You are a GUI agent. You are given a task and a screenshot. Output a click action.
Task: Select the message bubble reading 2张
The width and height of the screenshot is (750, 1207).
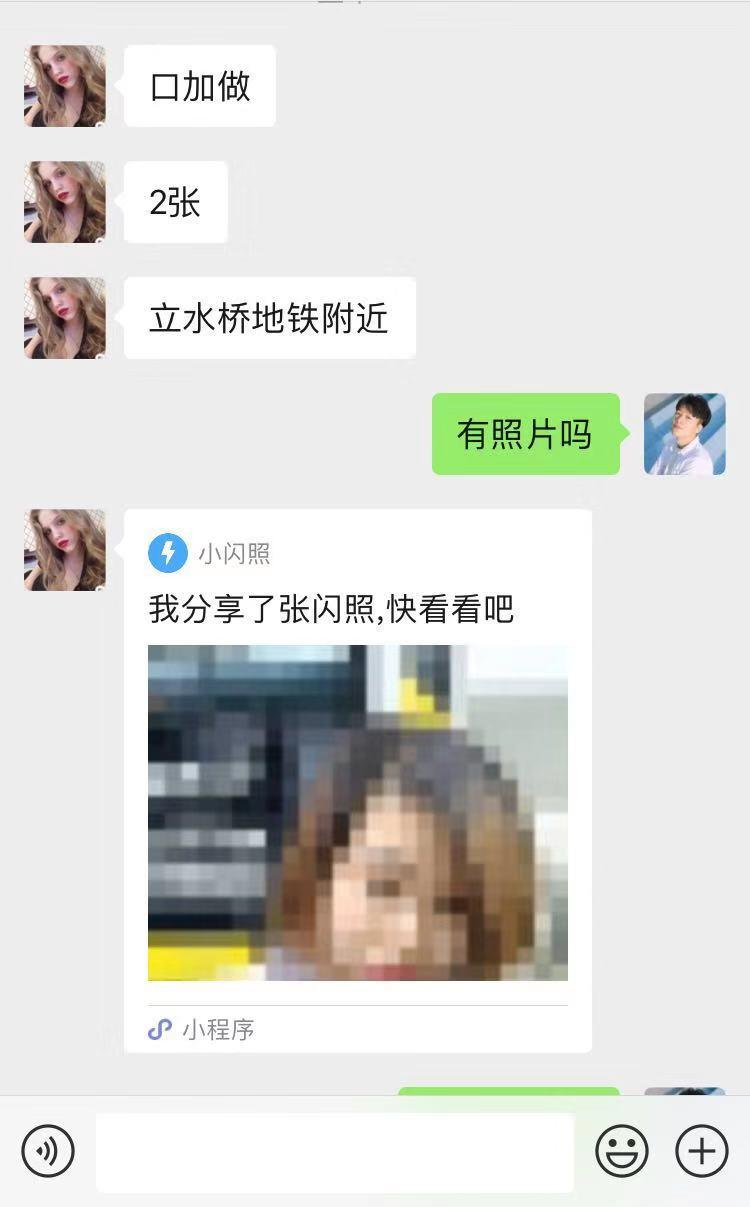pos(176,201)
